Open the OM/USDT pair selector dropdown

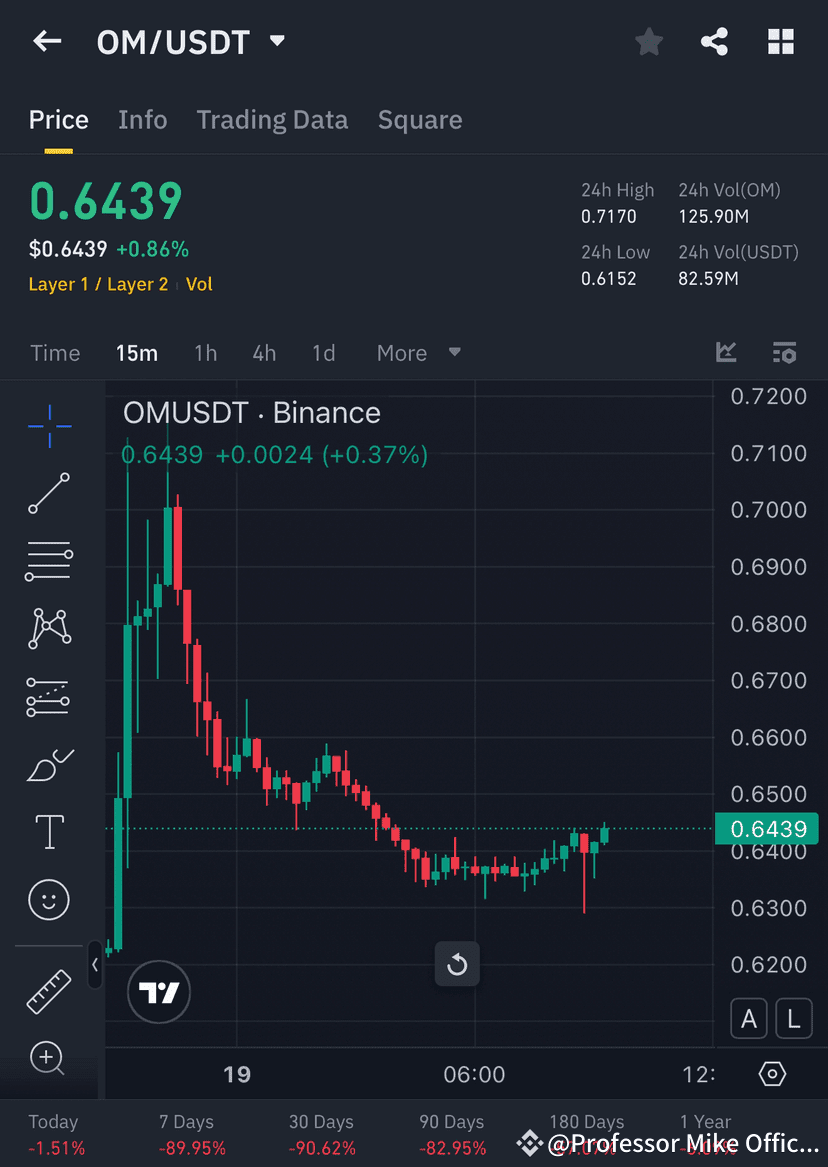pos(277,41)
